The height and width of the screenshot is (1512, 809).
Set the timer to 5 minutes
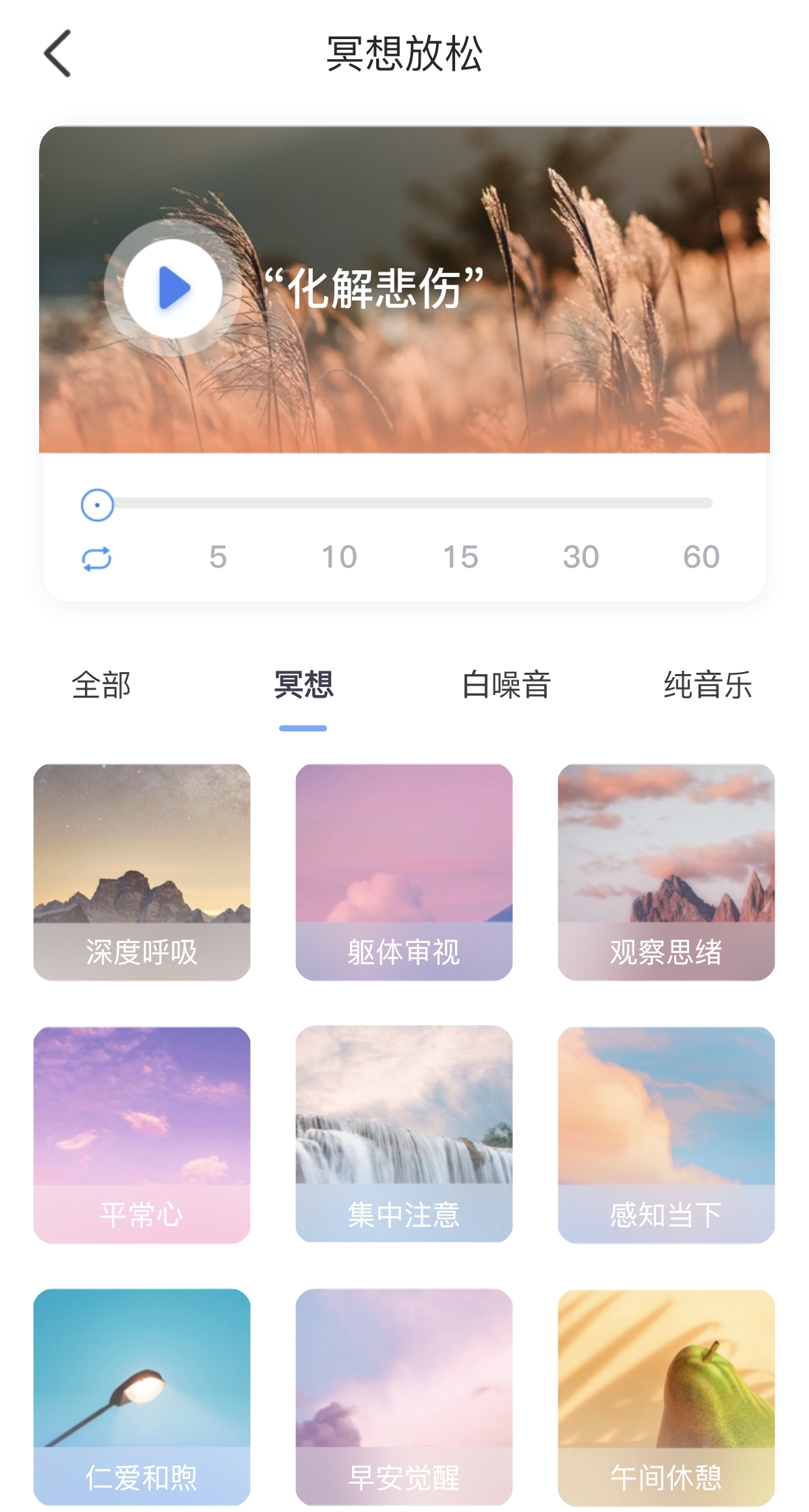click(x=218, y=557)
